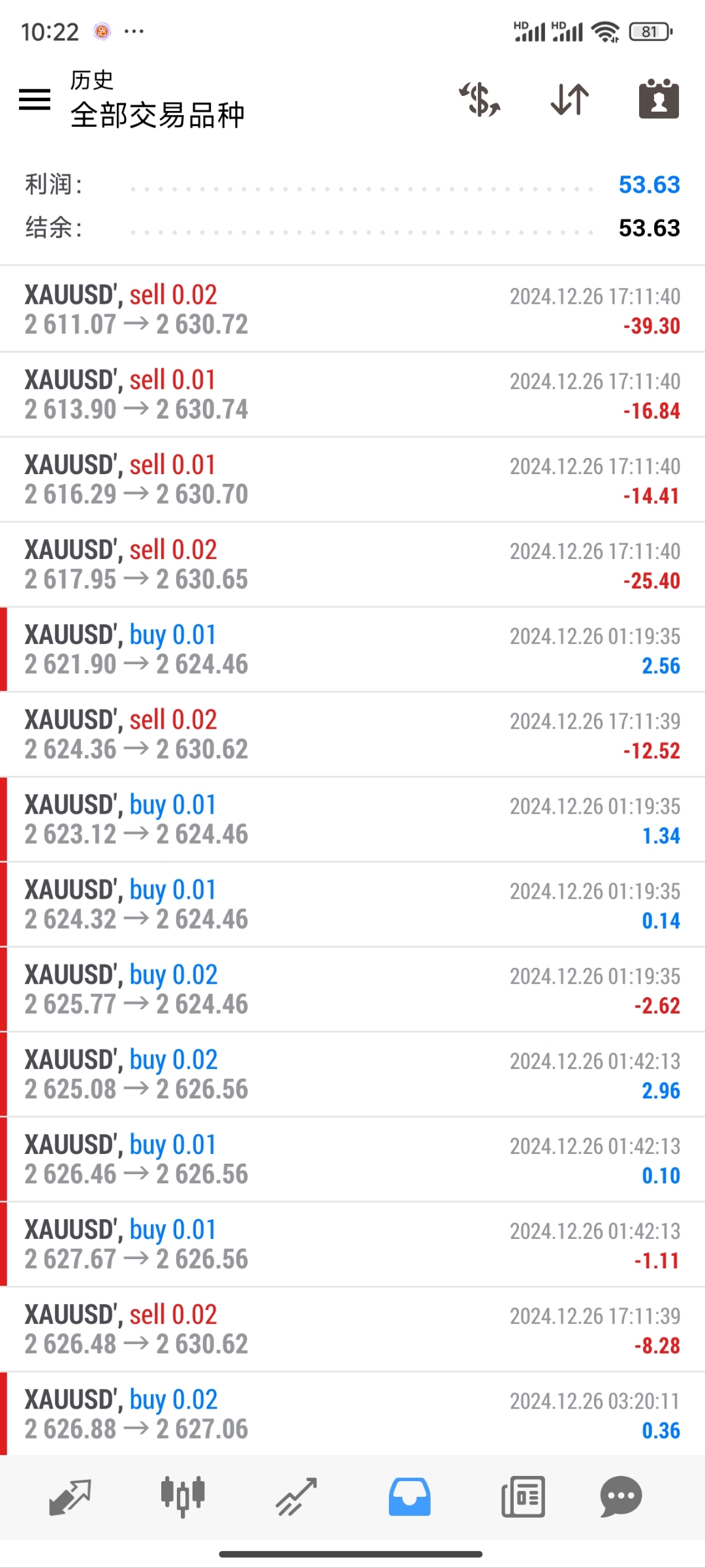Switch to the Quotes tab
Viewport: 705px width, 1568px height.
[x=70, y=1496]
